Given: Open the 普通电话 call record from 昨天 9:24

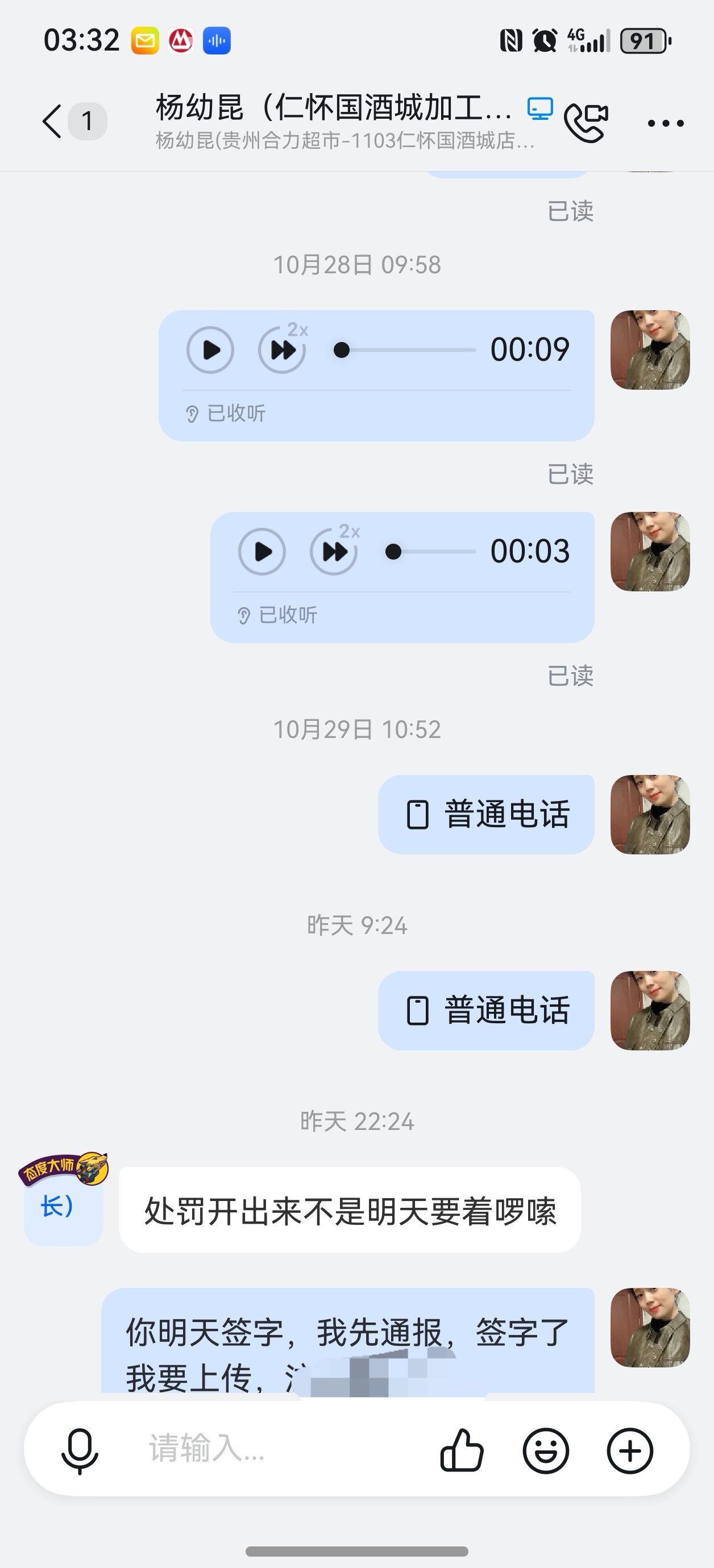Looking at the screenshot, I should pos(486,1011).
